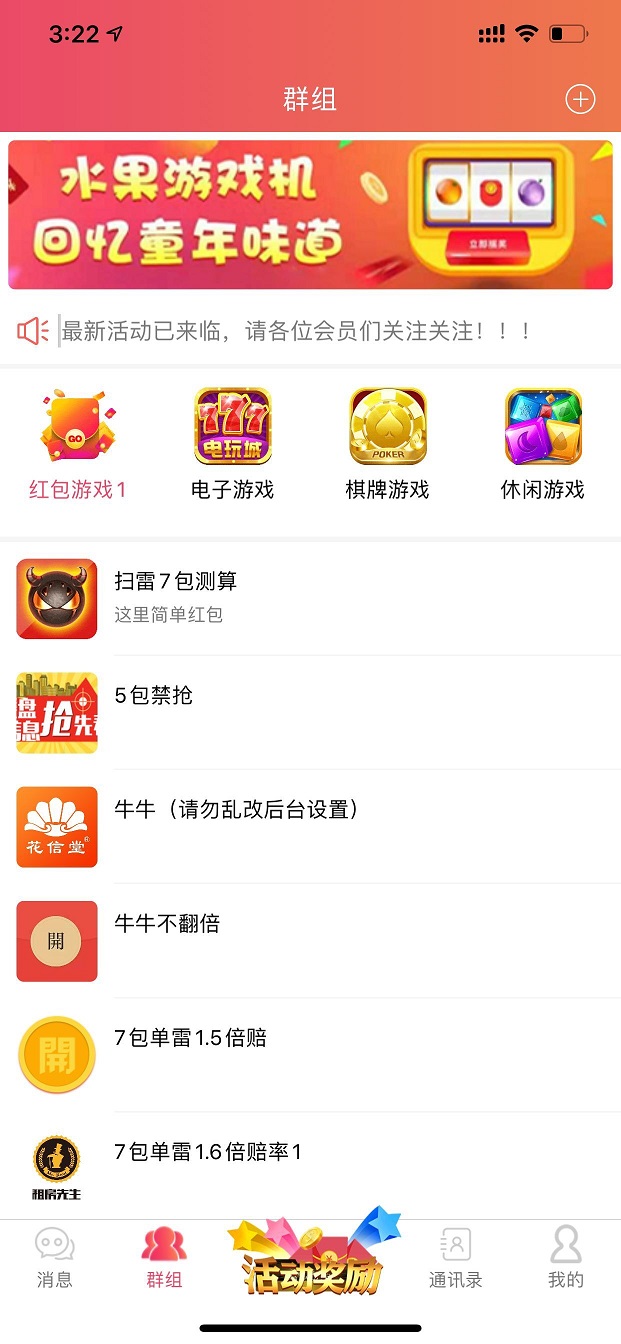The width and height of the screenshot is (621, 1344).
Task: Switch to the 消息 tab
Action: (x=55, y=1258)
